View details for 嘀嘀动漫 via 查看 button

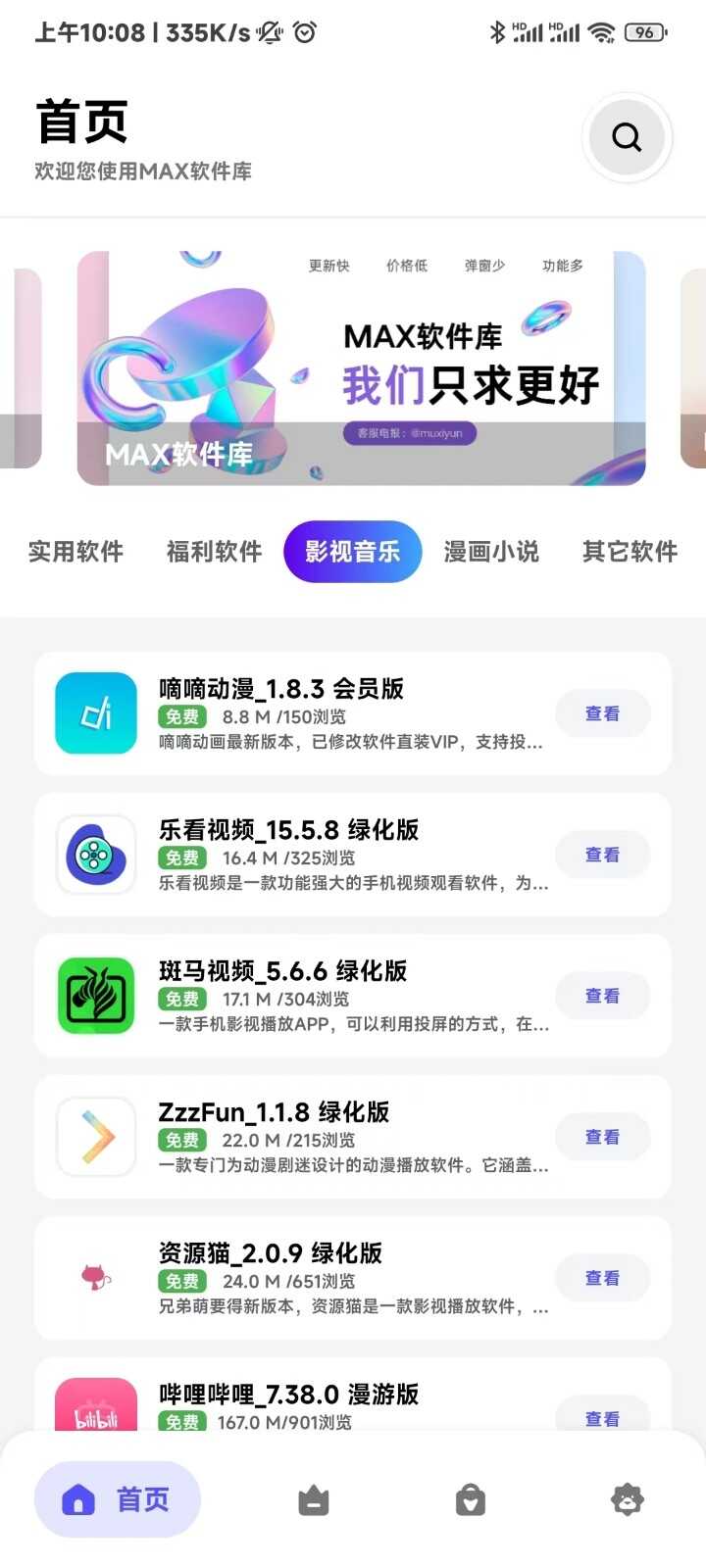coord(602,713)
